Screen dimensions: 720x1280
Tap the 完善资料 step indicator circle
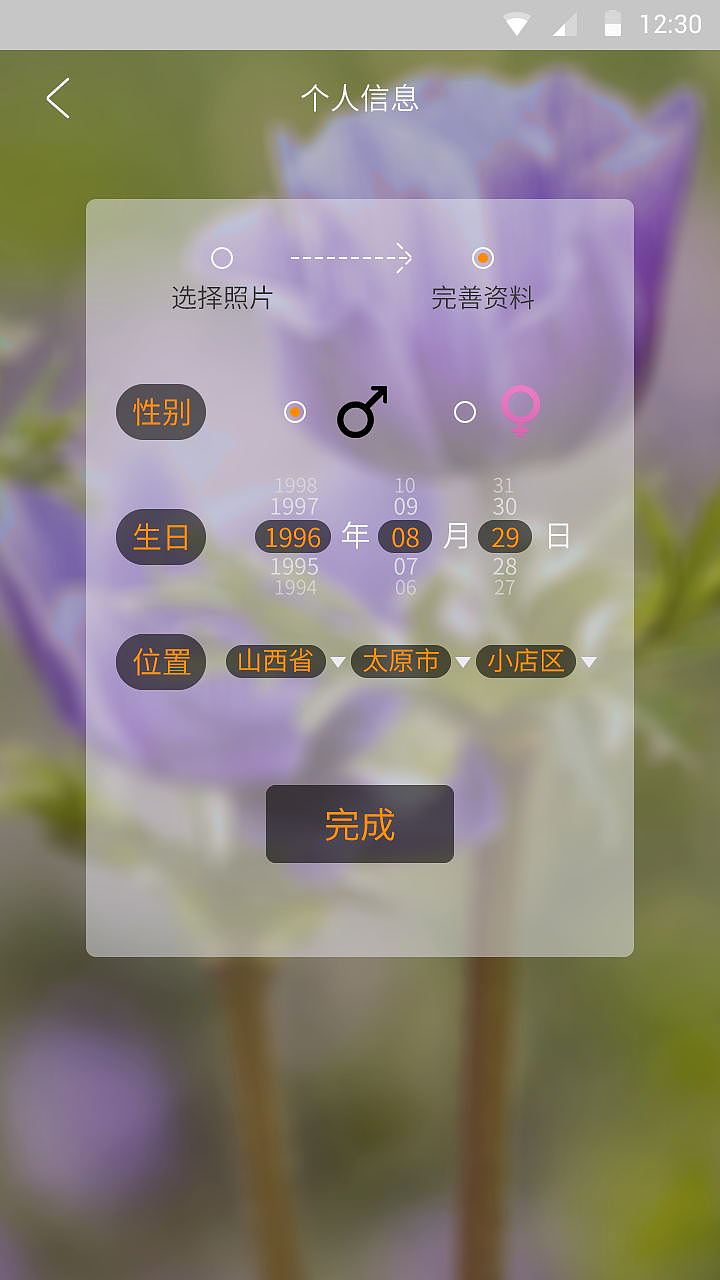coord(482,258)
